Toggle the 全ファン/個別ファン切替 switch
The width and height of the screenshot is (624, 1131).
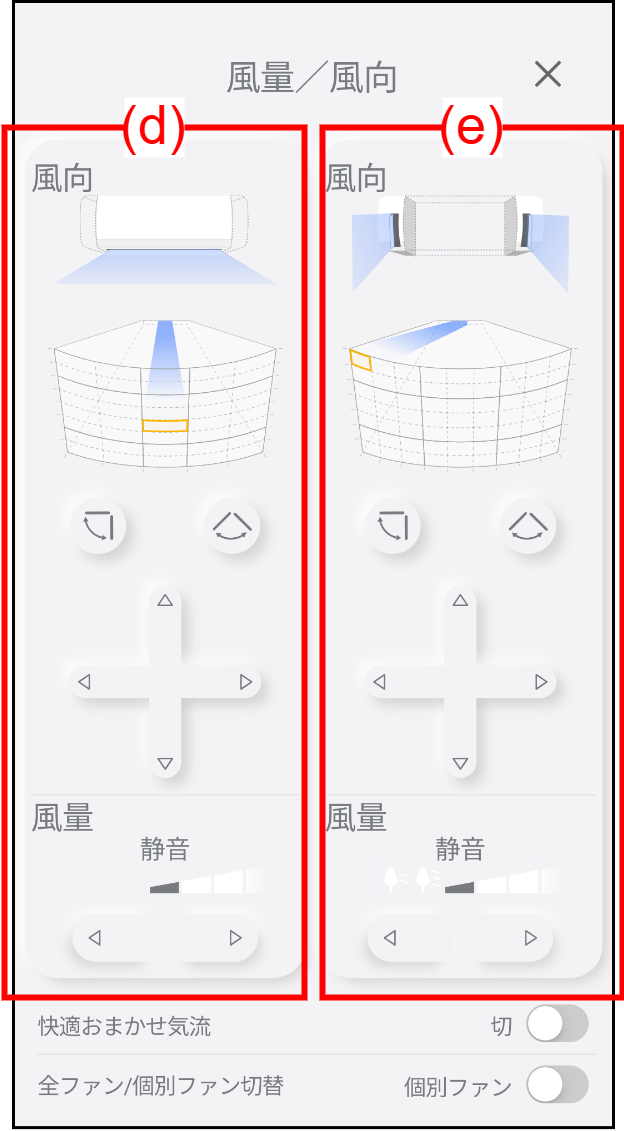coord(557,1085)
